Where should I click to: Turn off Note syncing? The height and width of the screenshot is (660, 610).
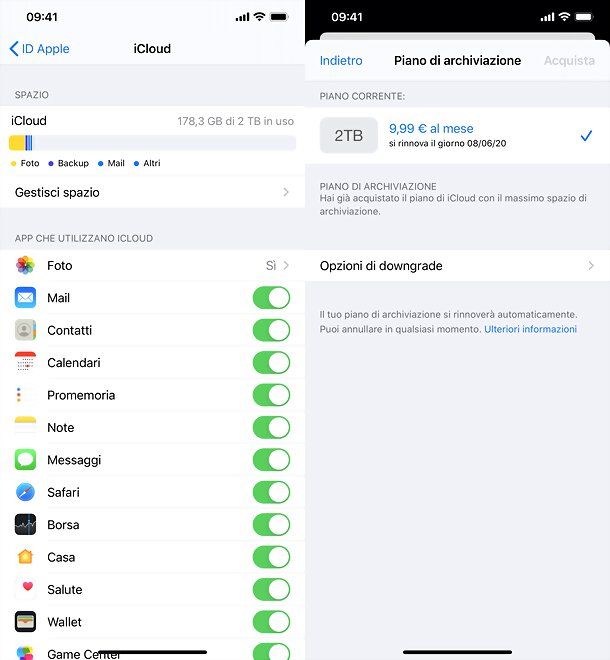pyautogui.click(x=271, y=428)
